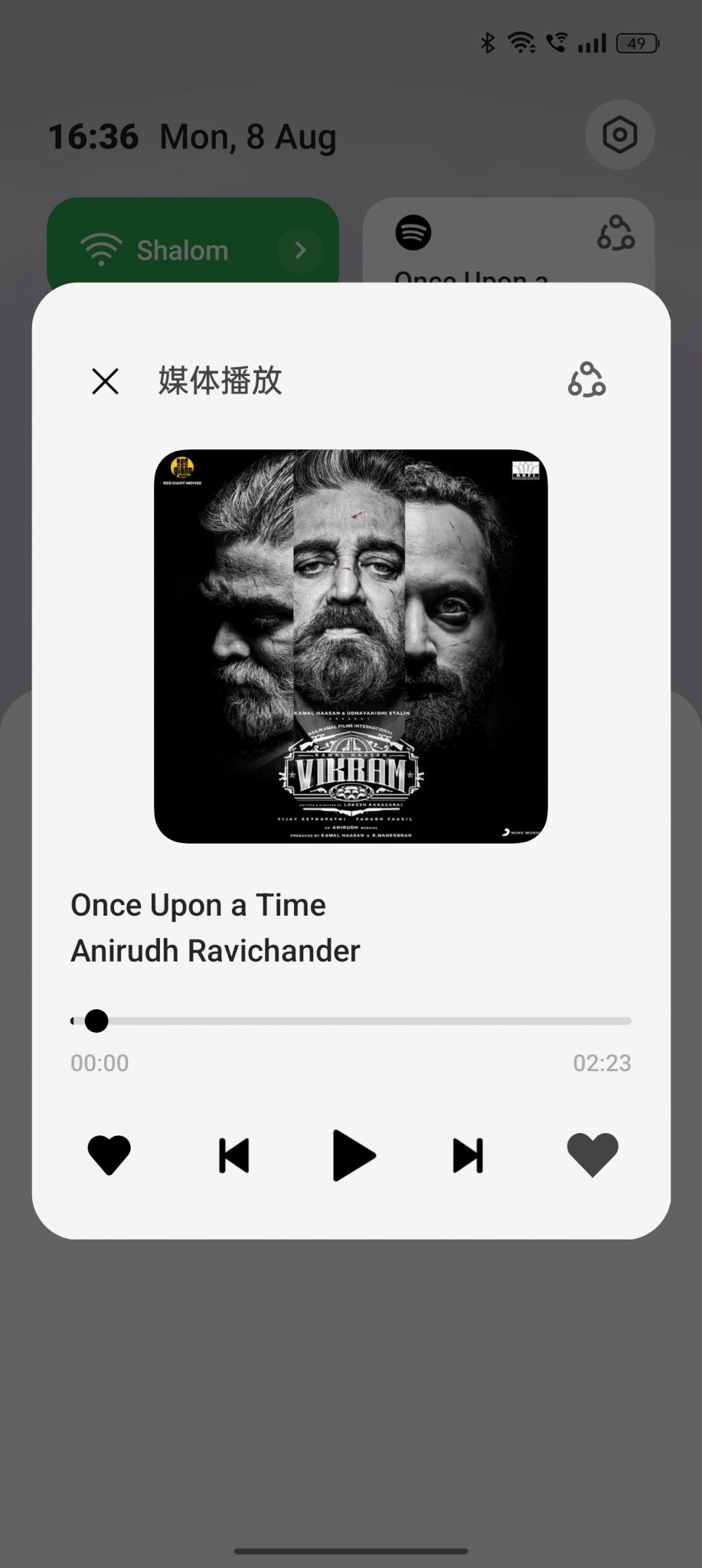Skip to the next track
Image resolution: width=702 pixels, height=1568 pixels.
(x=468, y=1155)
